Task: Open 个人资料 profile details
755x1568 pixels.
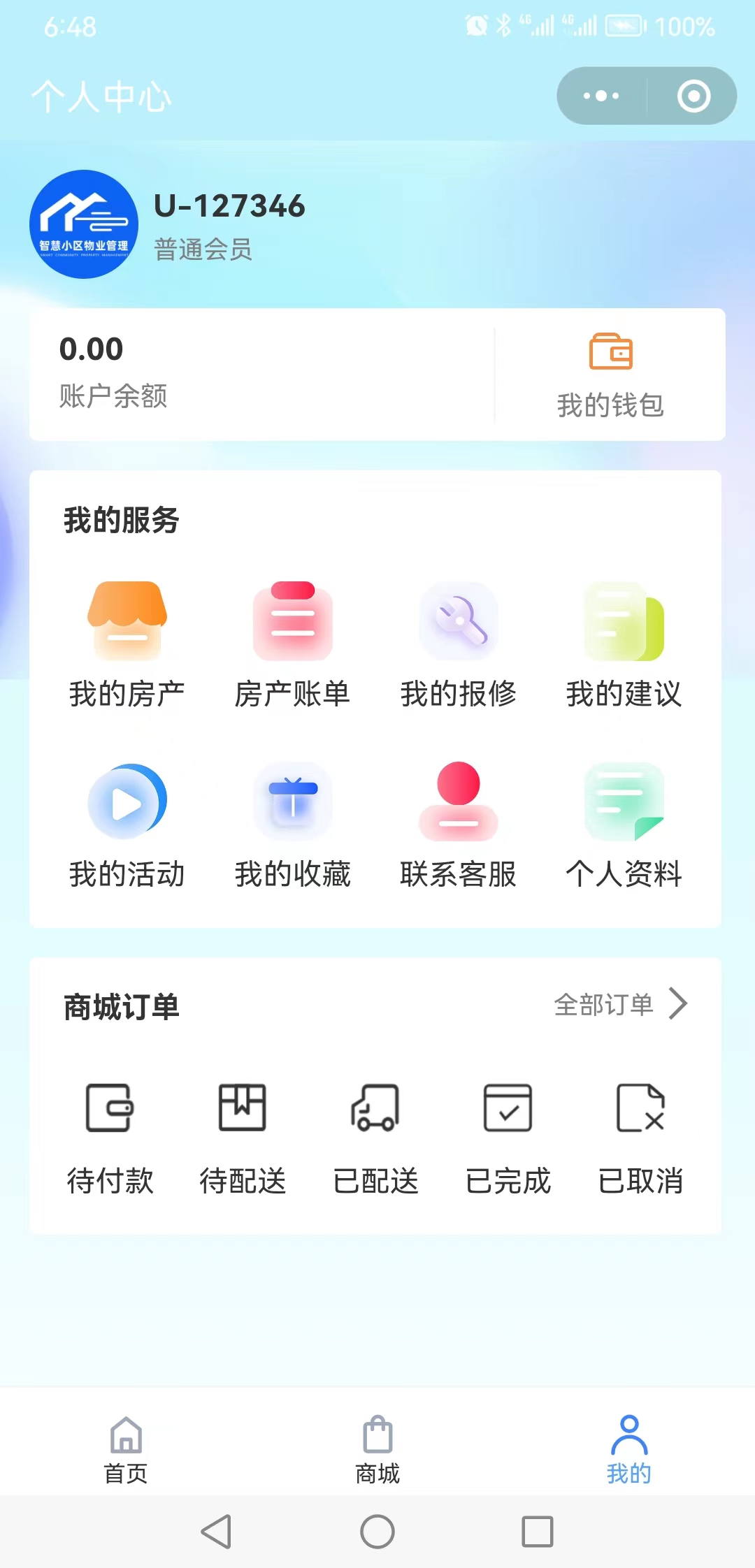Action: (x=624, y=825)
